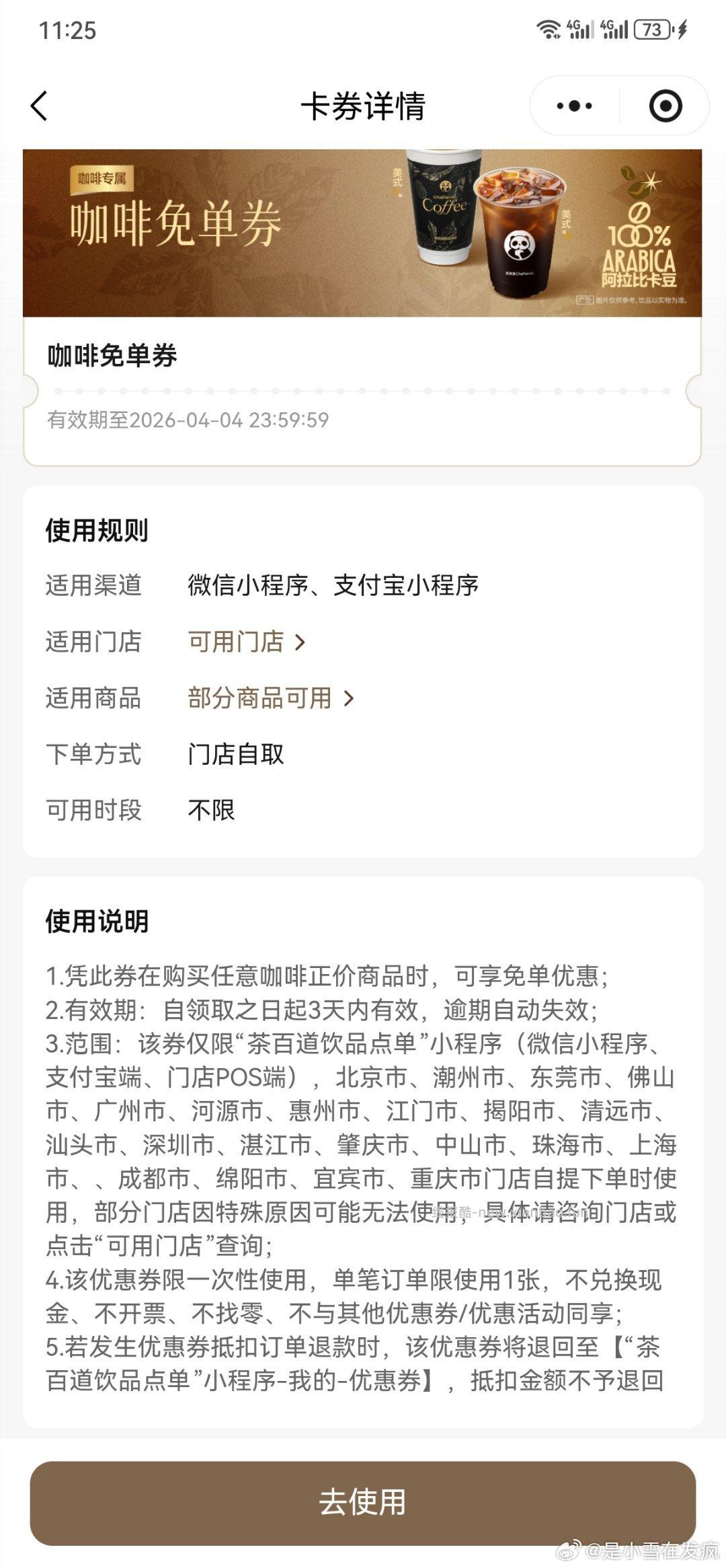Open the mini-program more options menu
This screenshot has height=1568, width=726.
[574, 104]
